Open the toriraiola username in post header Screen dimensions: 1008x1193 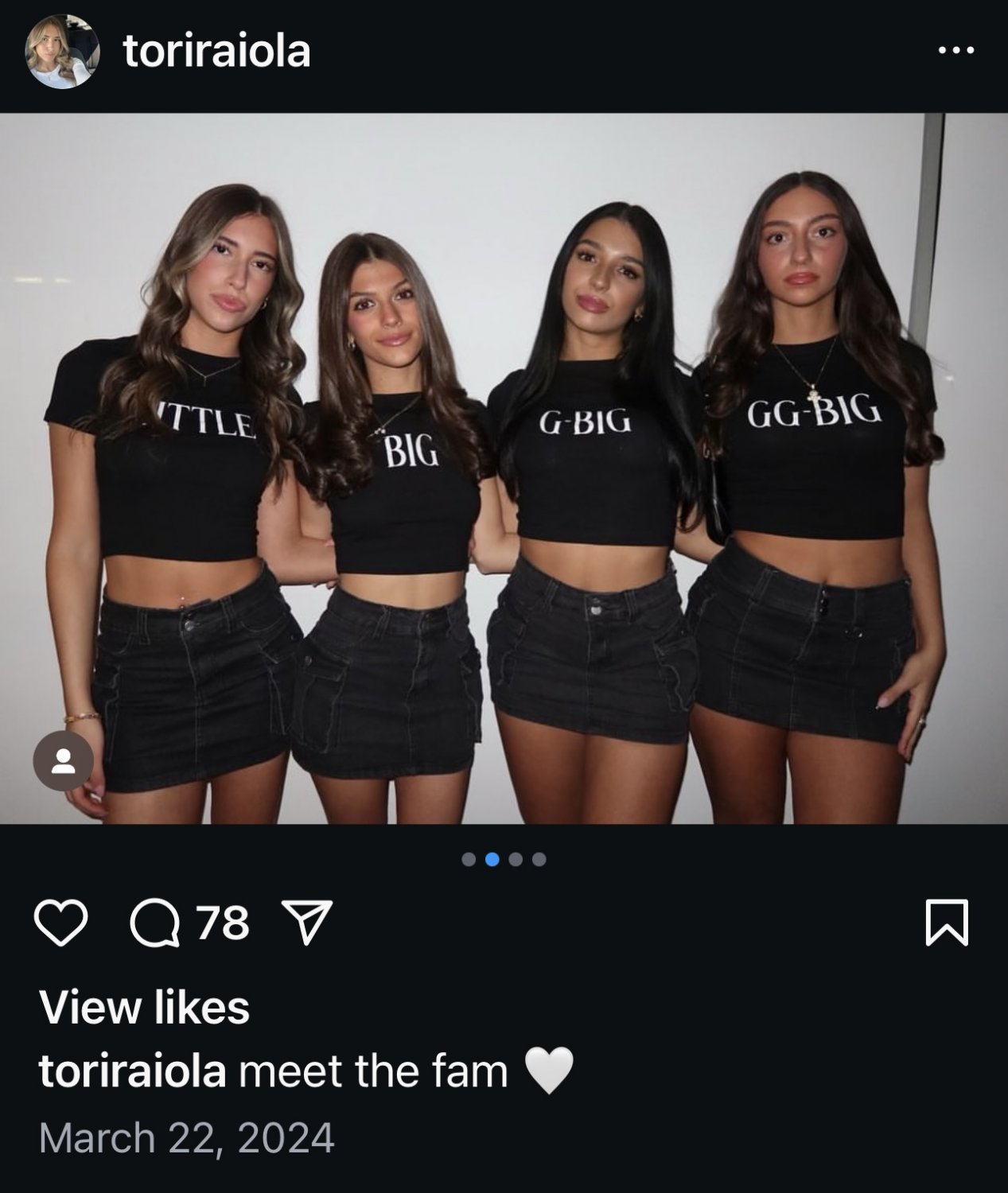[216, 52]
